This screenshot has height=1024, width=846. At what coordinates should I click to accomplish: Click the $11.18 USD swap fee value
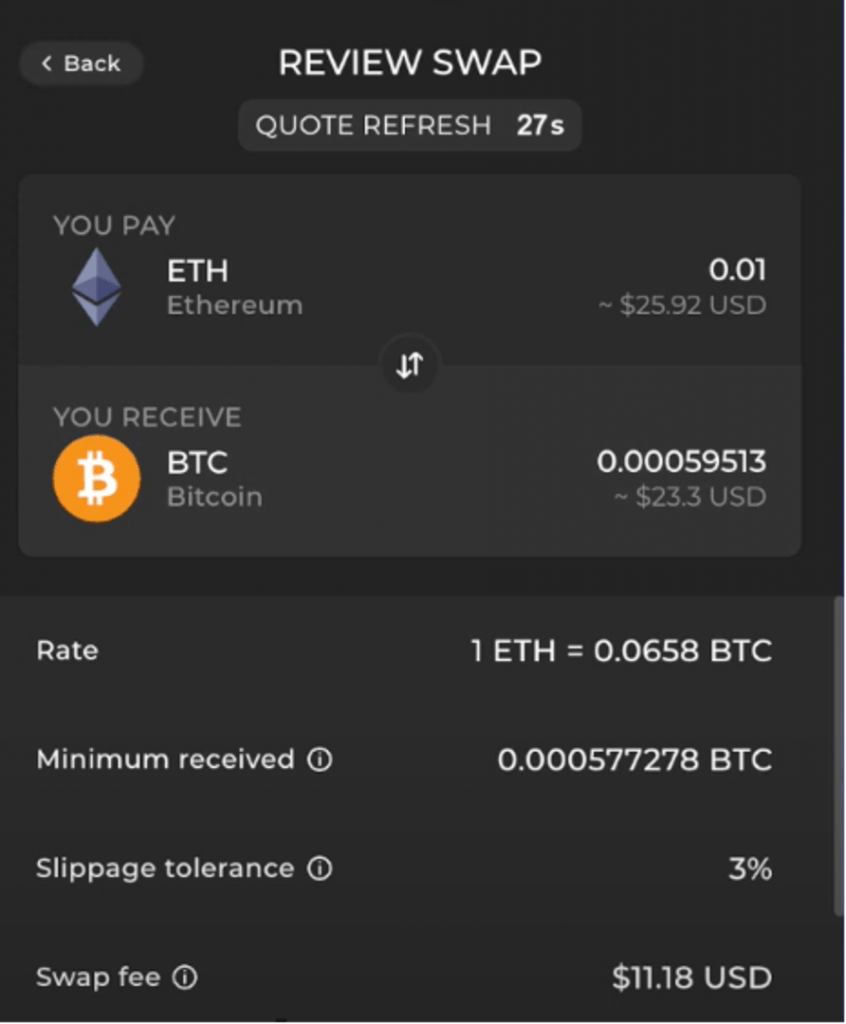tap(692, 978)
